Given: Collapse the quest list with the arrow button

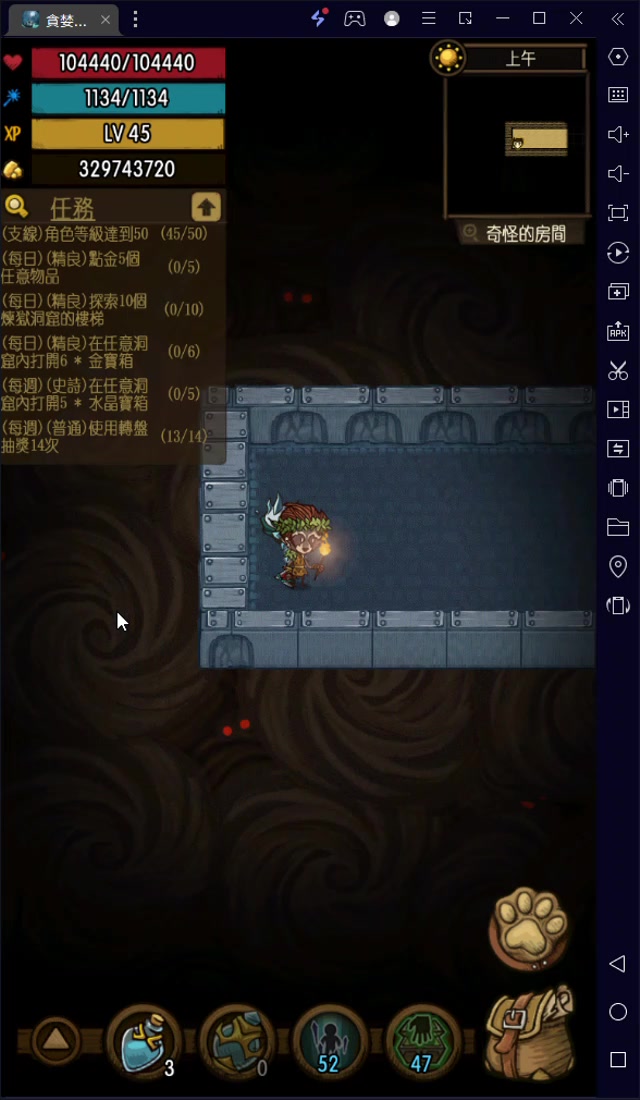Looking at the screenshot, I should click(x=206, y=207).
